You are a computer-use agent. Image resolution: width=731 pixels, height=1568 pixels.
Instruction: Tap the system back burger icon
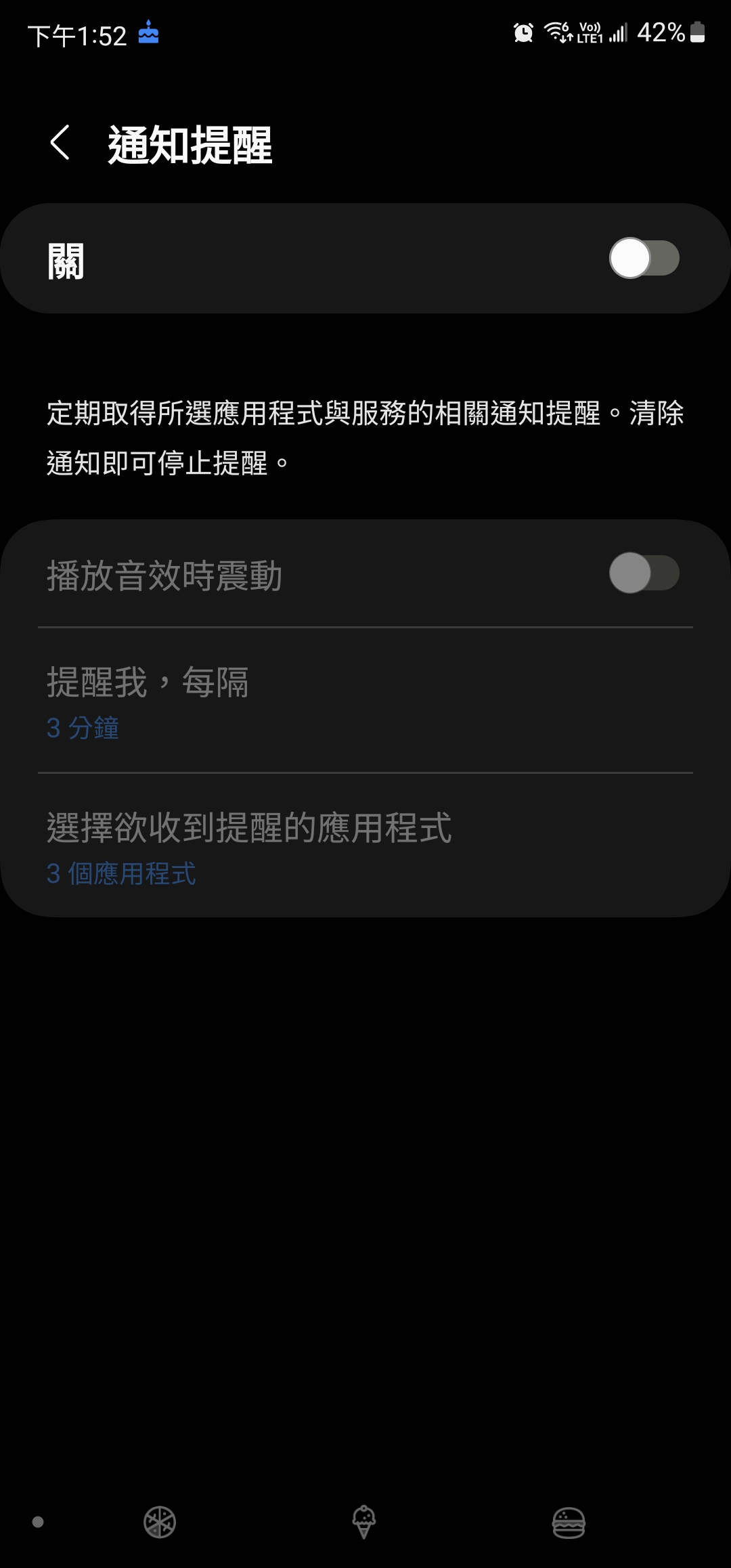click(x=569, y=1523)
